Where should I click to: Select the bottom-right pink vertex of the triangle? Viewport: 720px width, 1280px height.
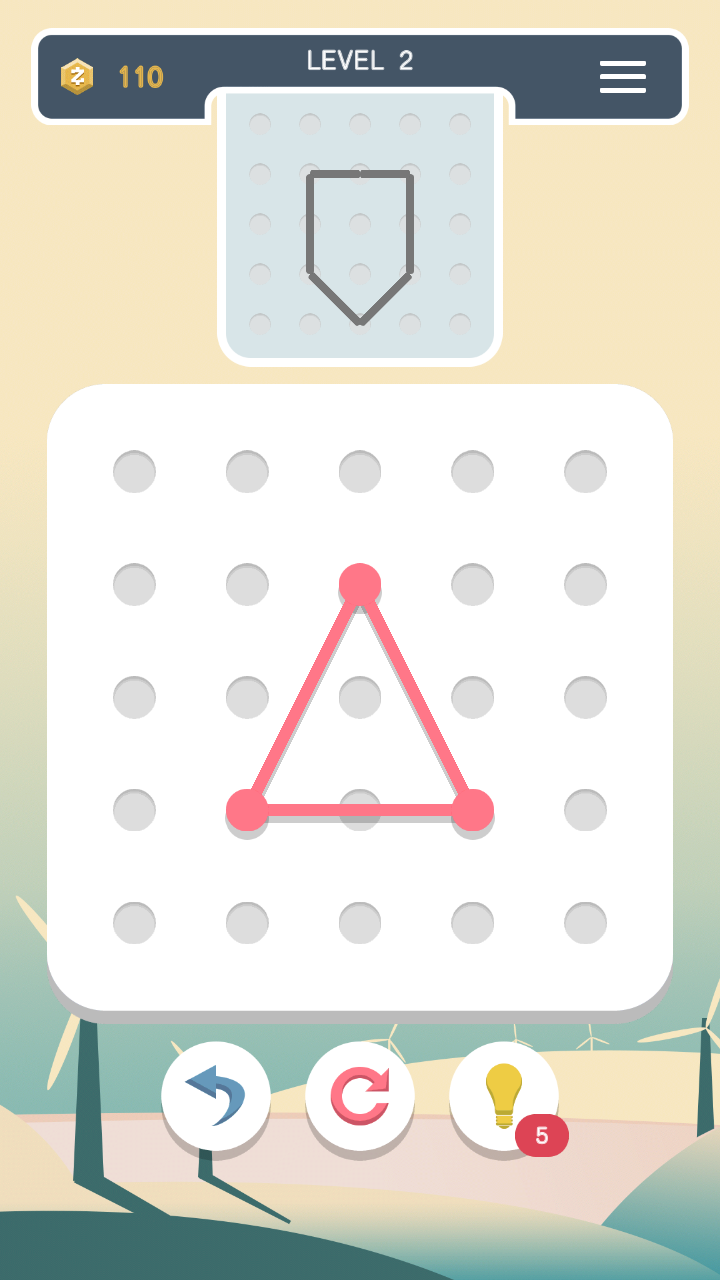coord(473,810)
